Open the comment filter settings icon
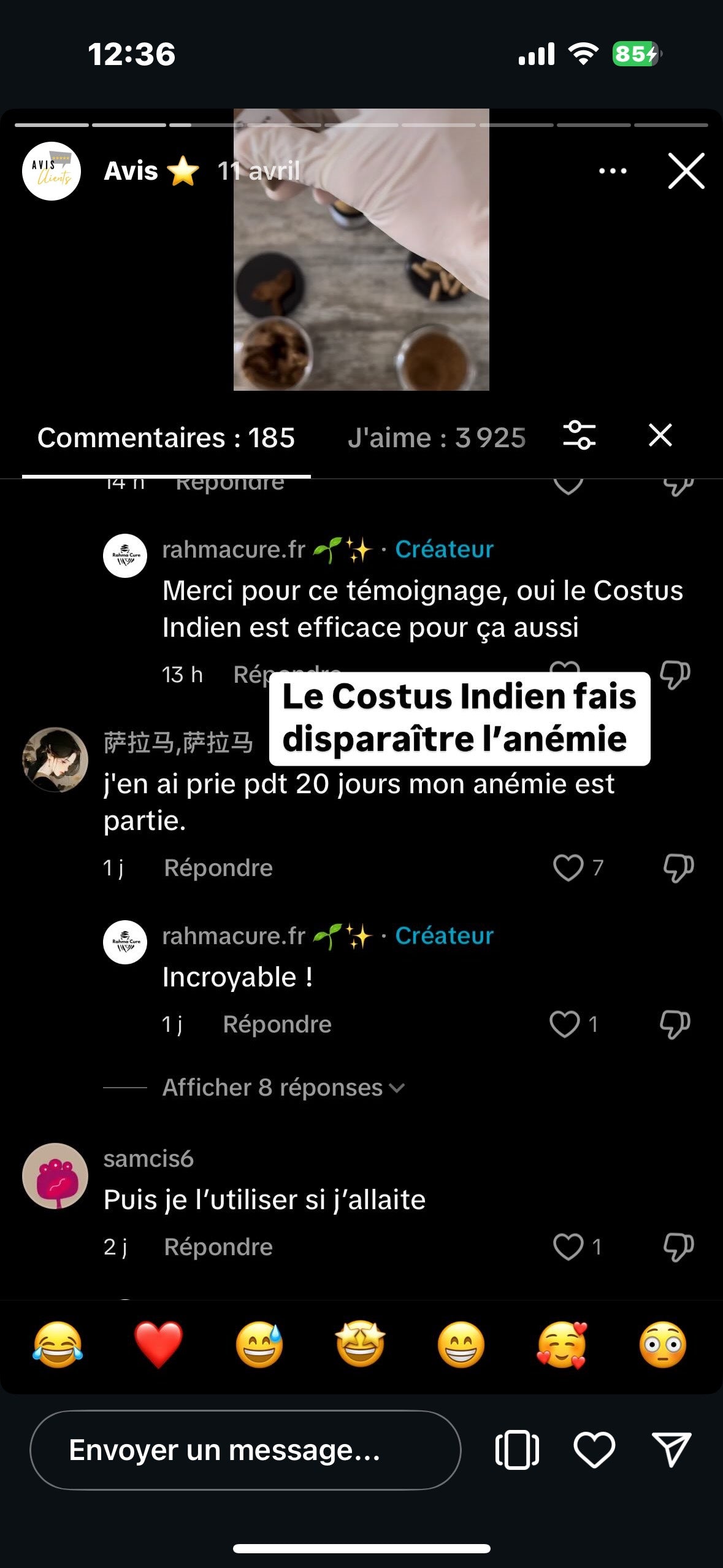The image size is (723, 1568). tap(579, 436)
